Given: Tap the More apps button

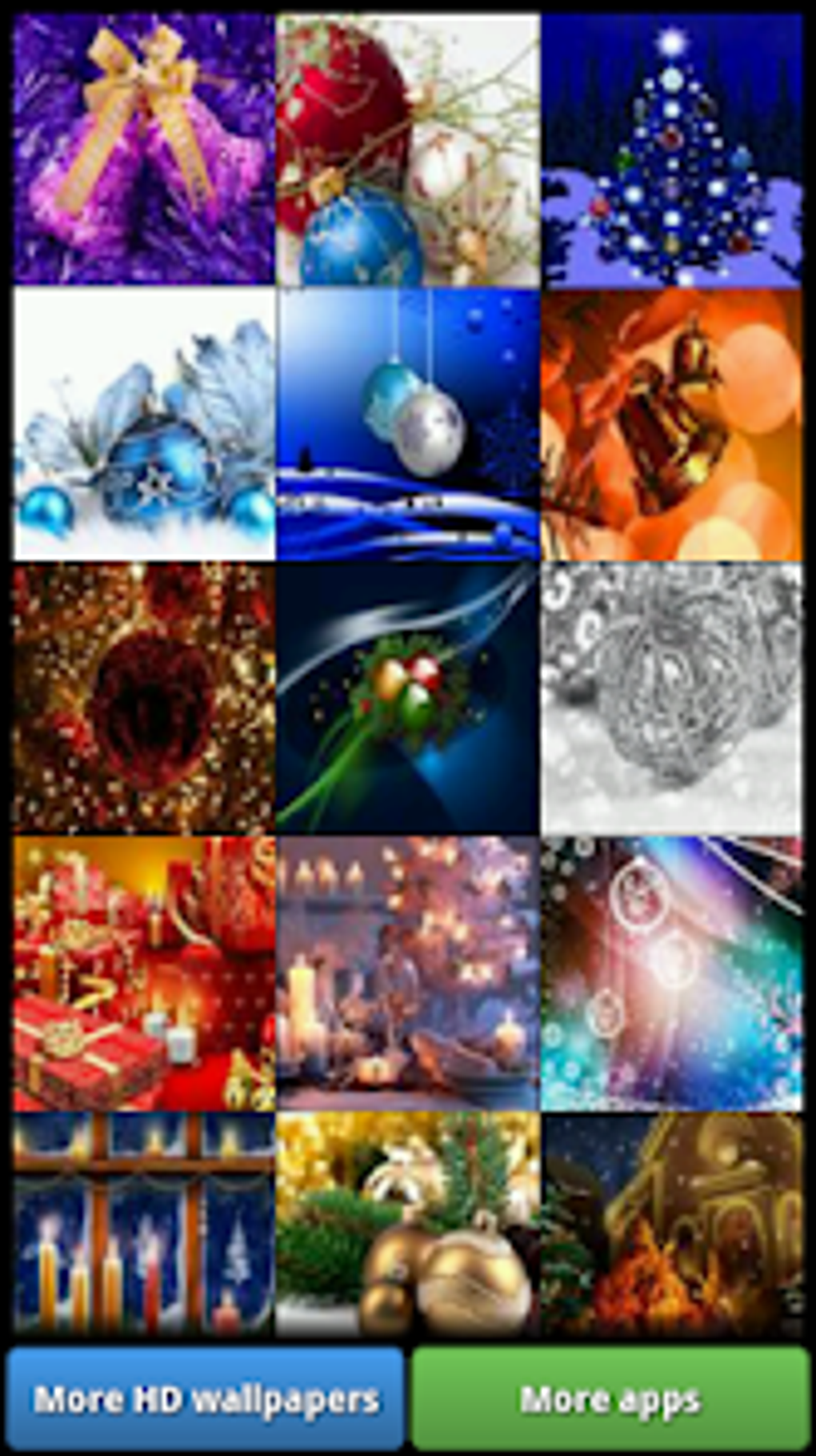Looking at the screenshot, I should 611,1398.
